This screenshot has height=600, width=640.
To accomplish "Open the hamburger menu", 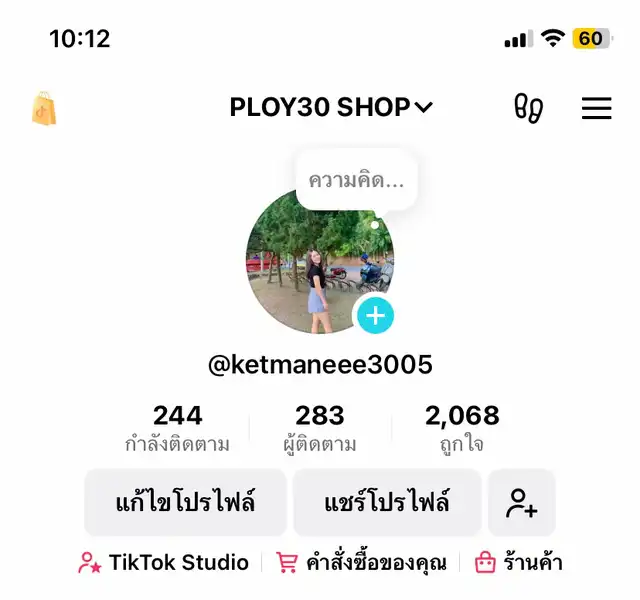I will 596,108.
